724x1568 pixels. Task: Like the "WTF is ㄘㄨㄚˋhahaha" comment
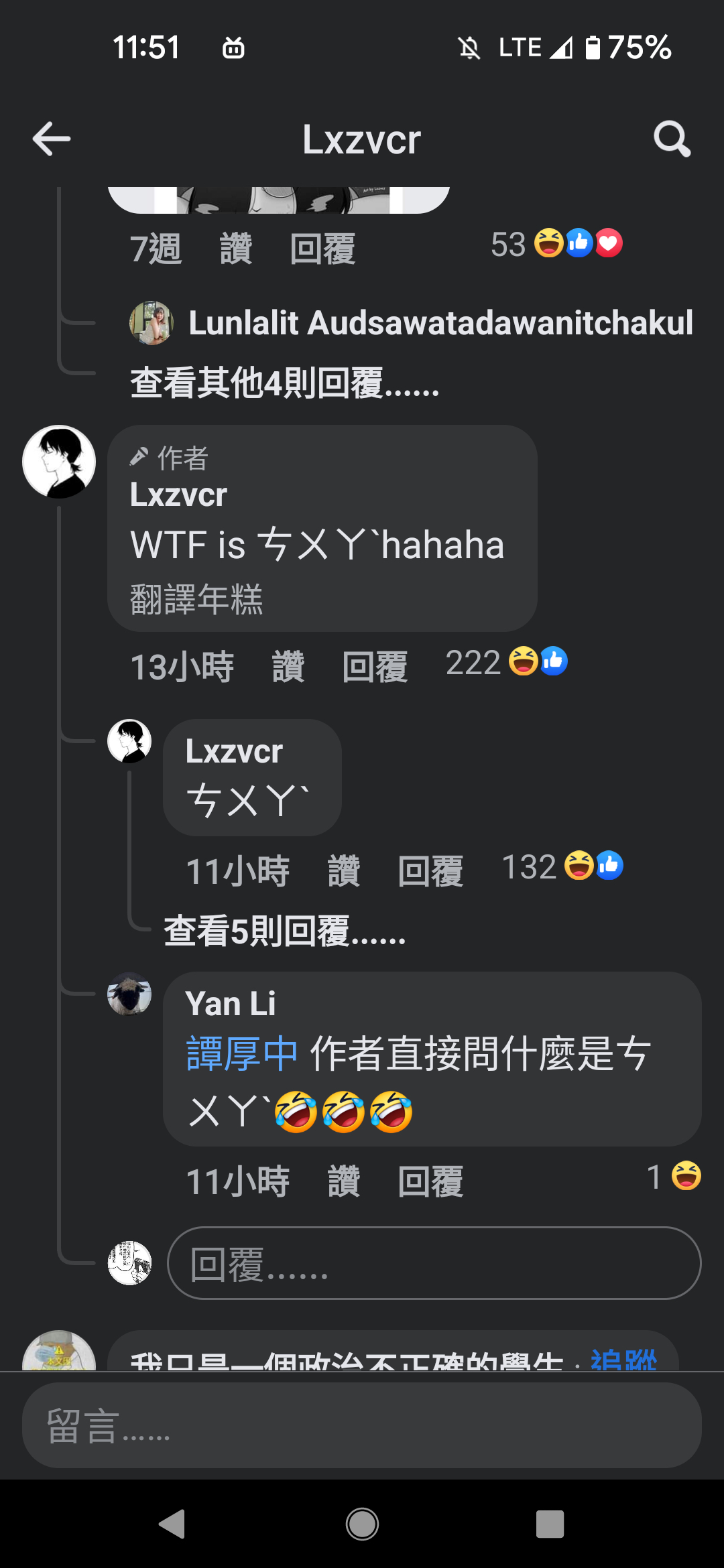tap(288, 667)
